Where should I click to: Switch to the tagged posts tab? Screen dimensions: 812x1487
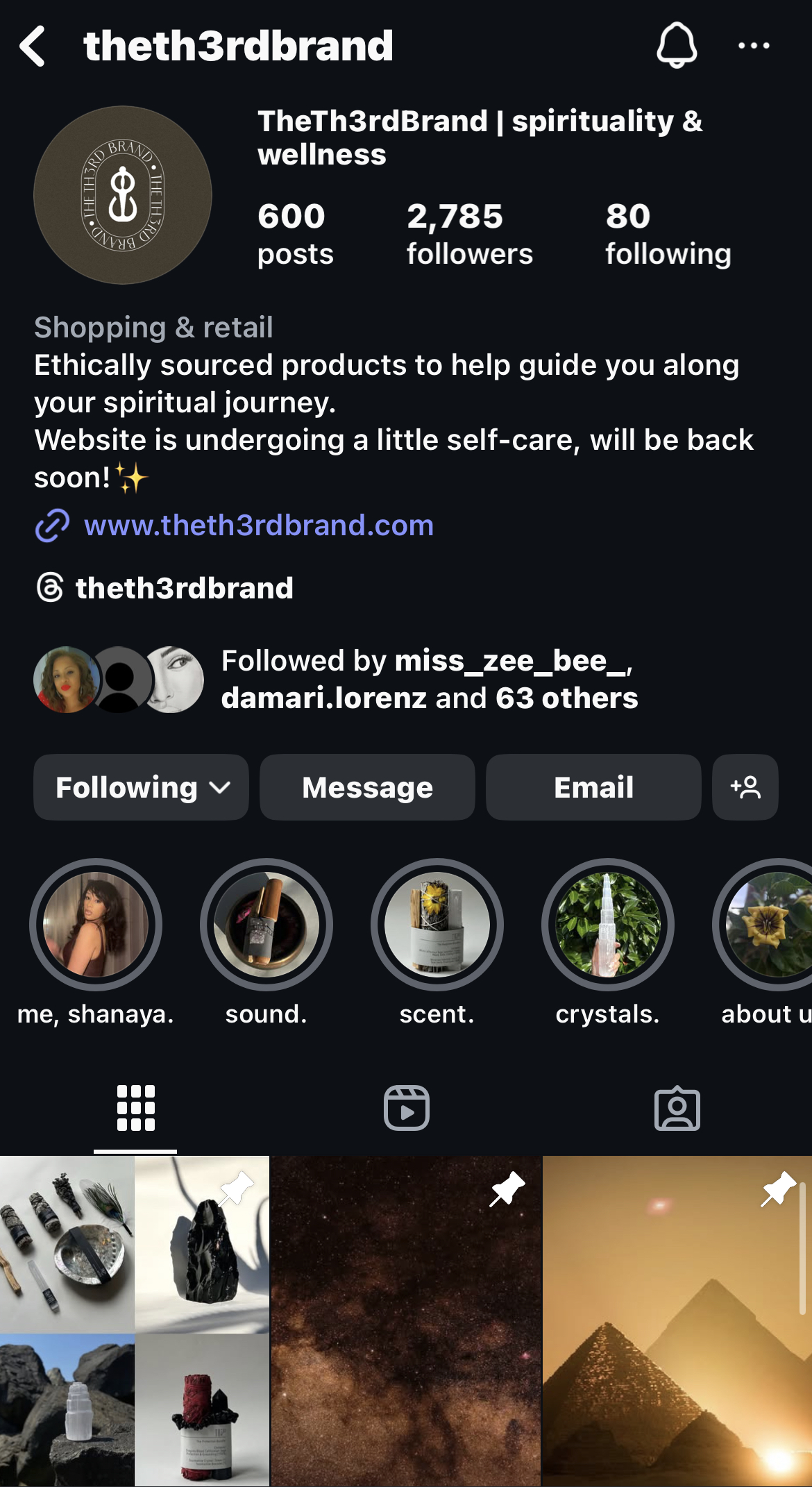677,1108
